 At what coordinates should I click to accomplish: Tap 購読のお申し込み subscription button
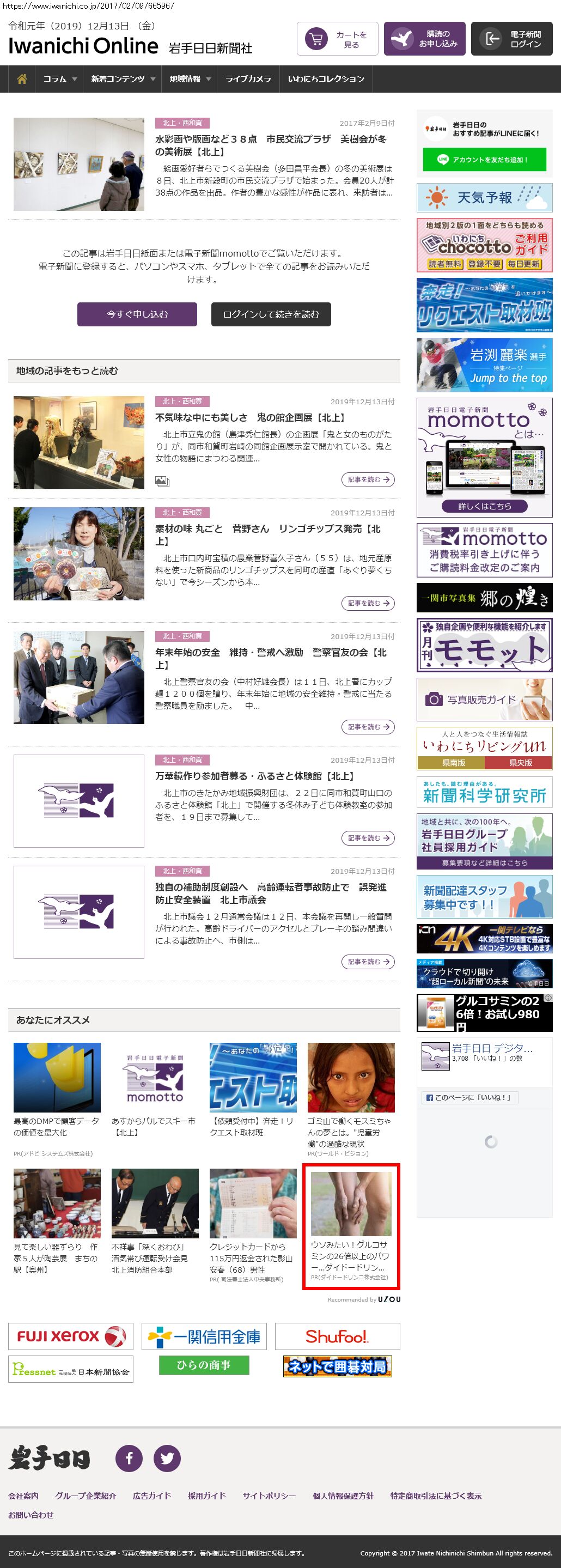425,39
